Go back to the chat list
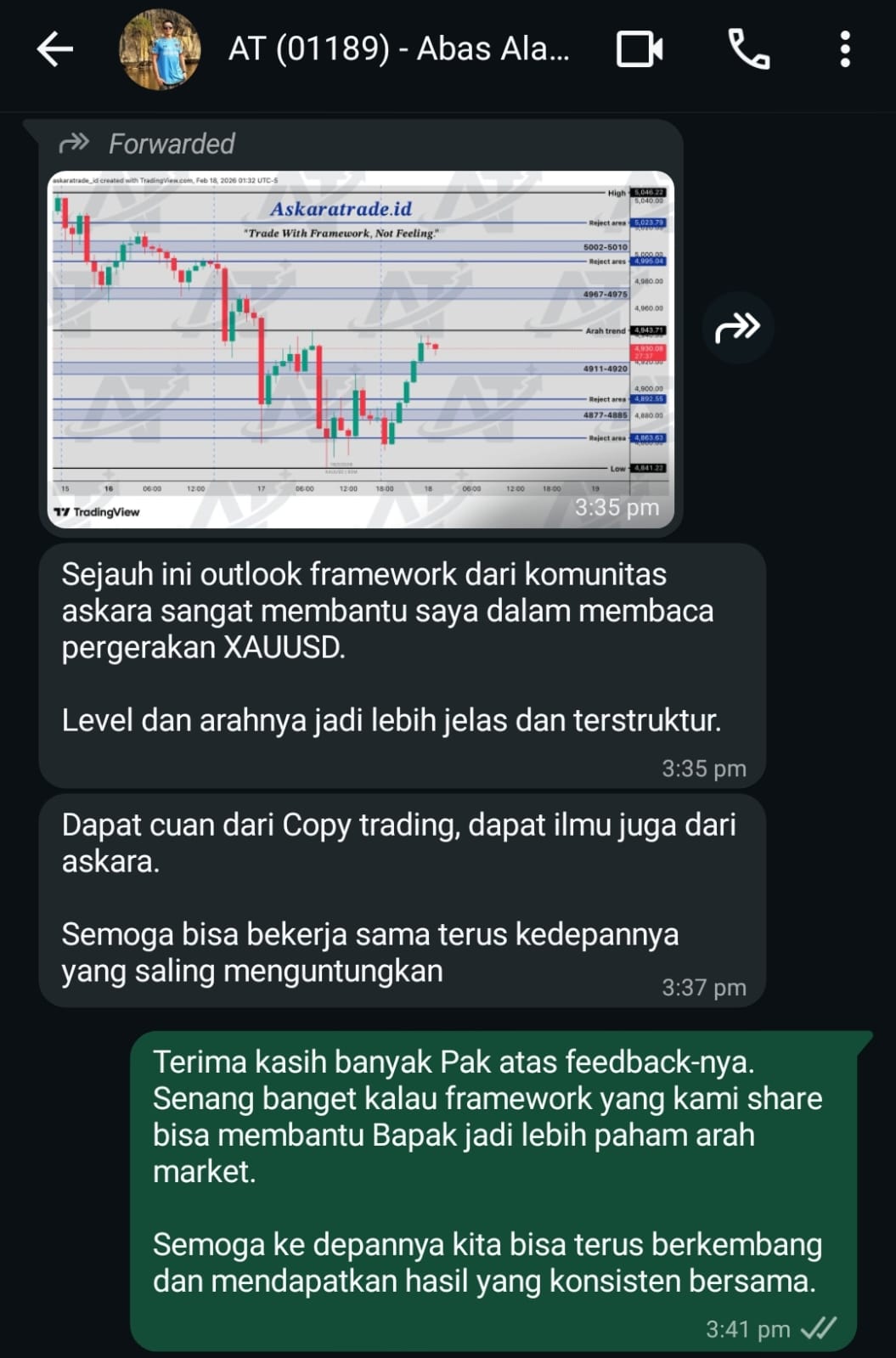Image resolution: width=896 pixels, height=1358 pixels. [54, 49]
